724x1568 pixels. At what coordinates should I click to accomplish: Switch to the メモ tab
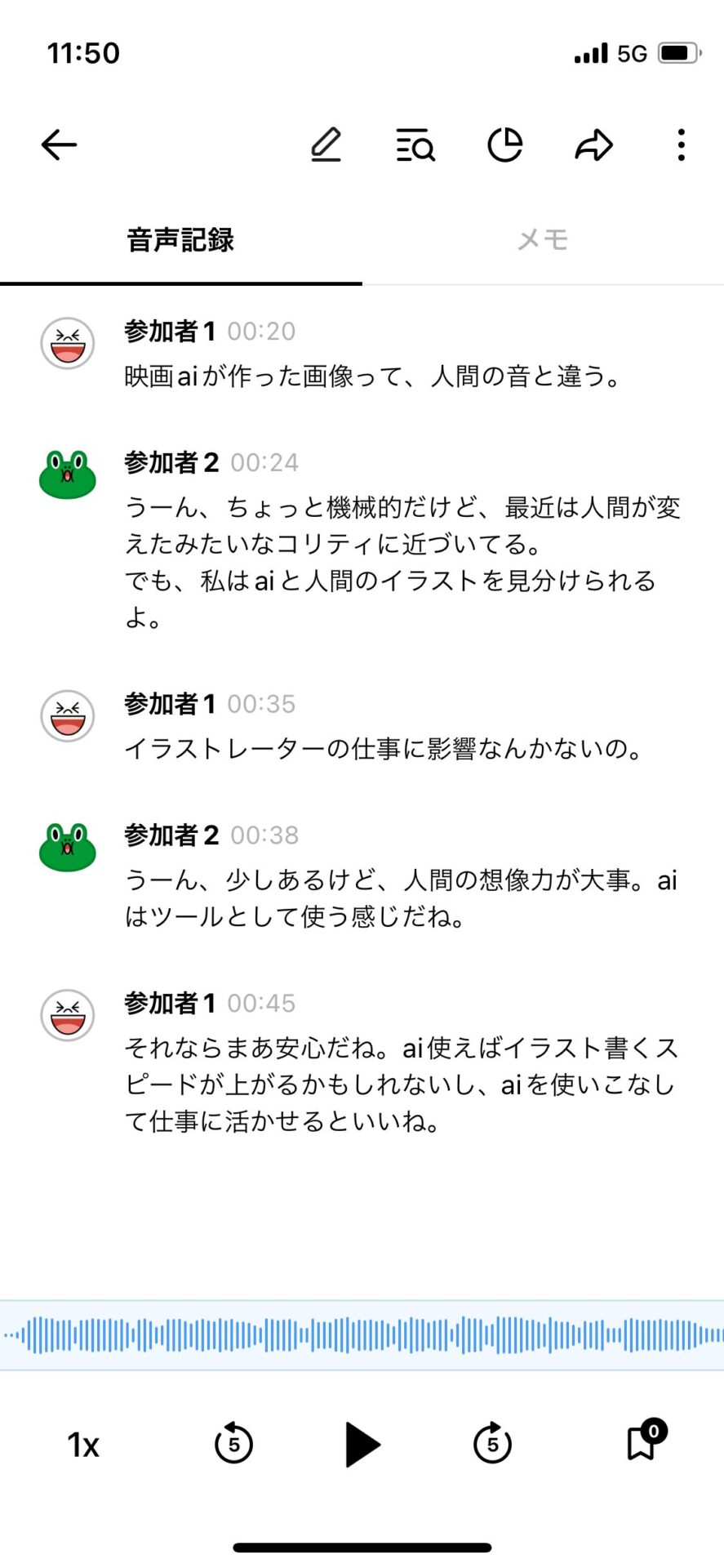coord(542,240)
